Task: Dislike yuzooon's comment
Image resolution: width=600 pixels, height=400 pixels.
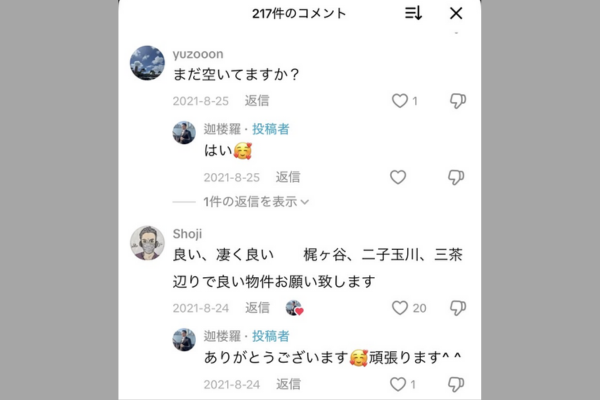Action: point(457,101)
